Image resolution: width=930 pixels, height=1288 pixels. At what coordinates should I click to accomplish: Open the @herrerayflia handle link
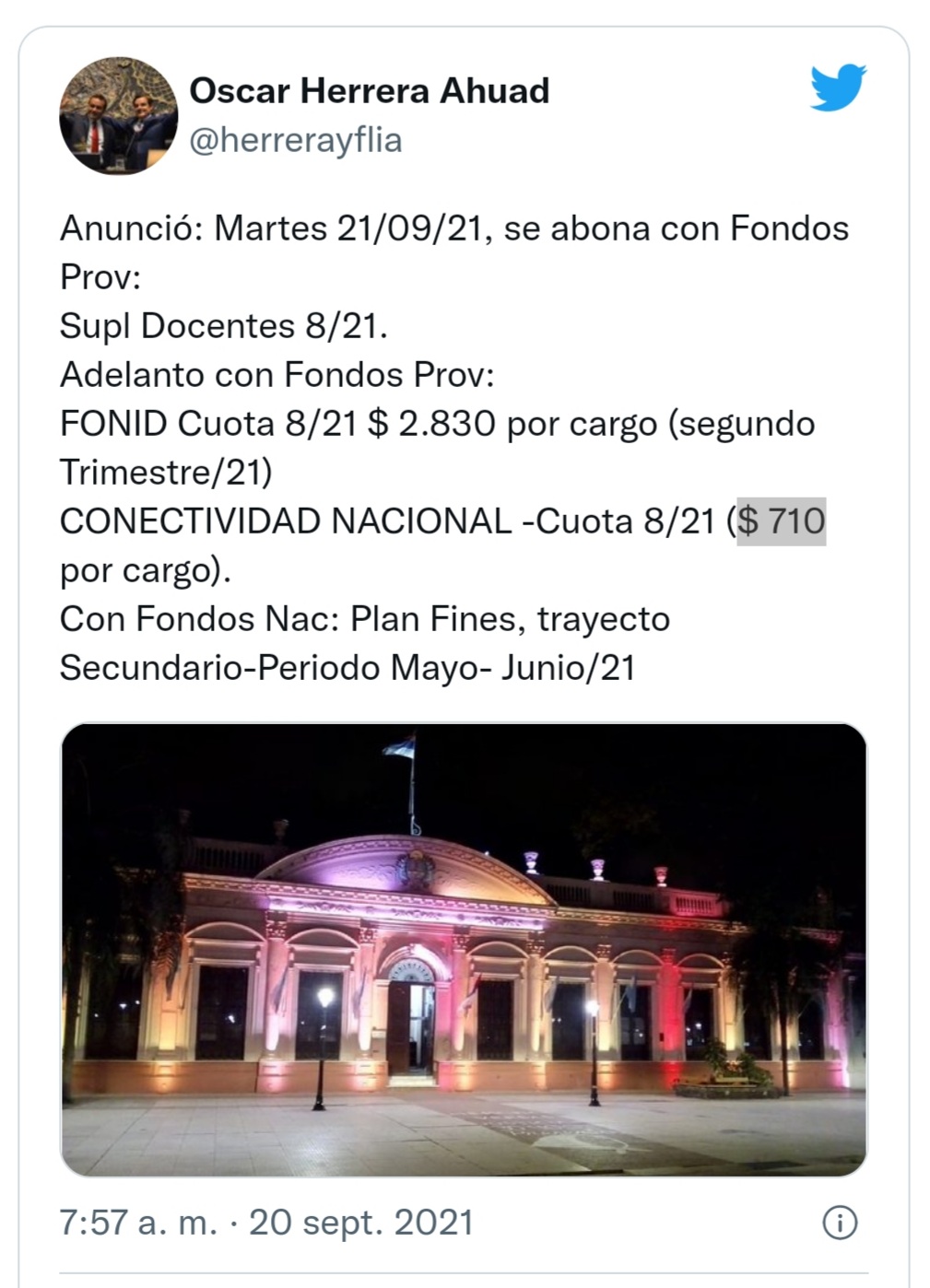pos(296,140)
